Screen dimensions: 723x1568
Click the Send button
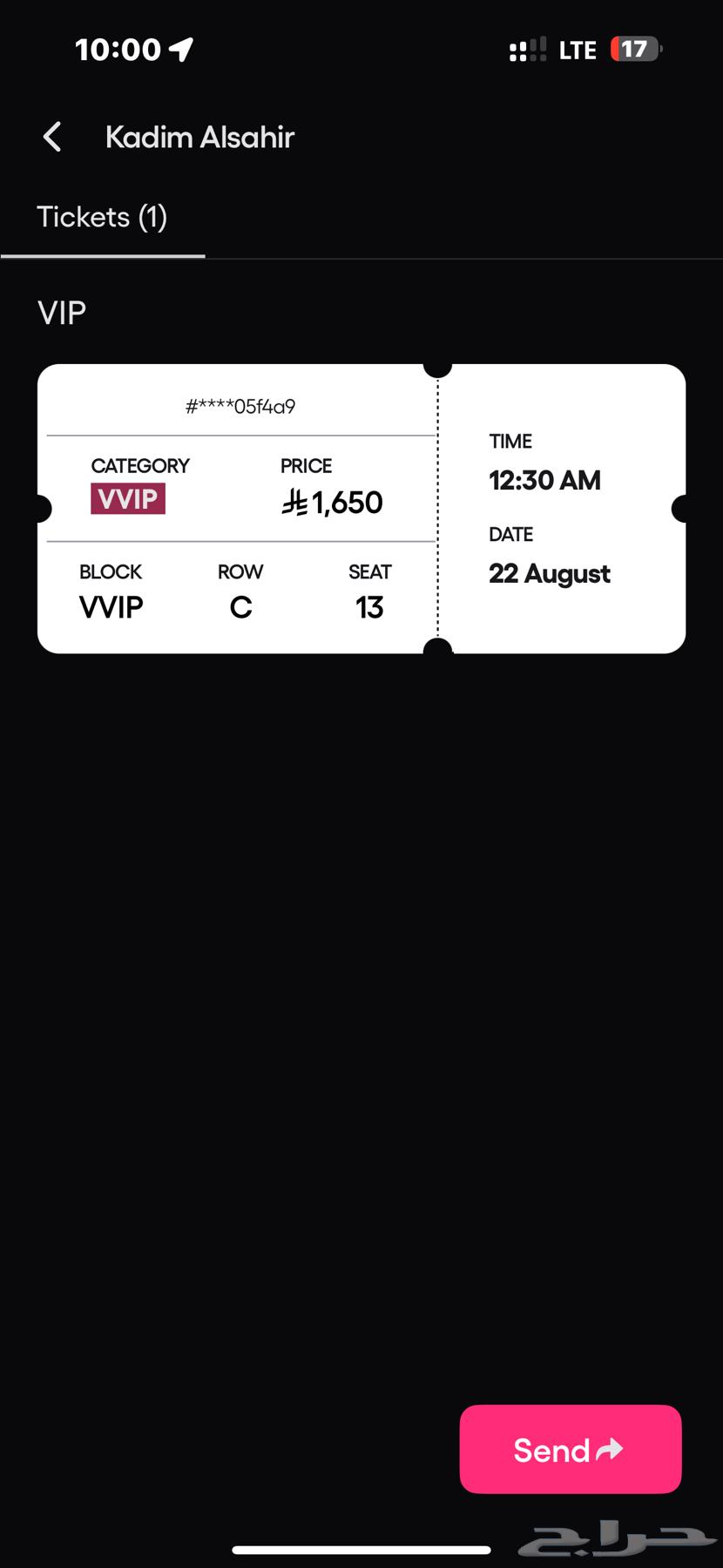(x=570, y=1450)
